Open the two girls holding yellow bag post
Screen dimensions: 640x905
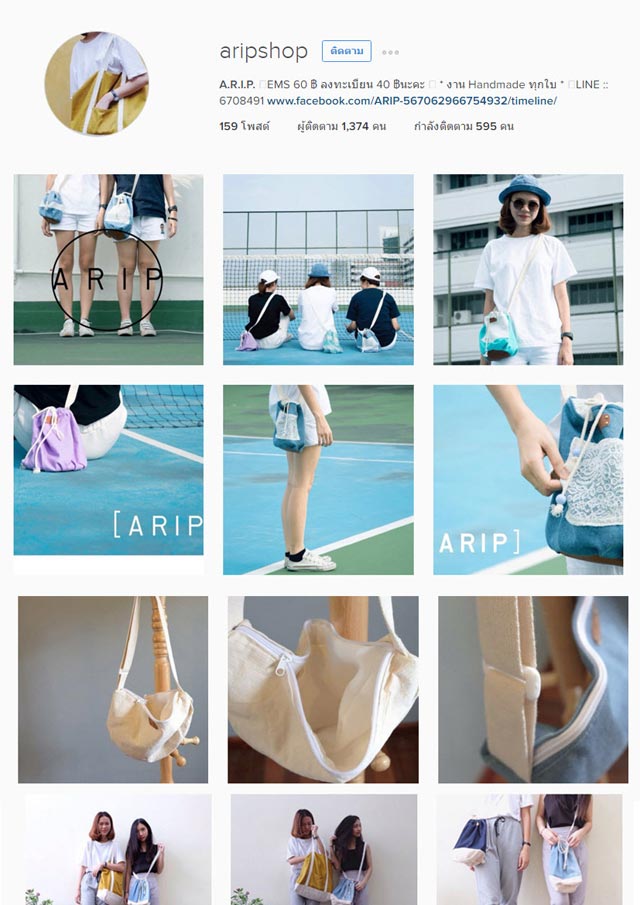(323, 849)
